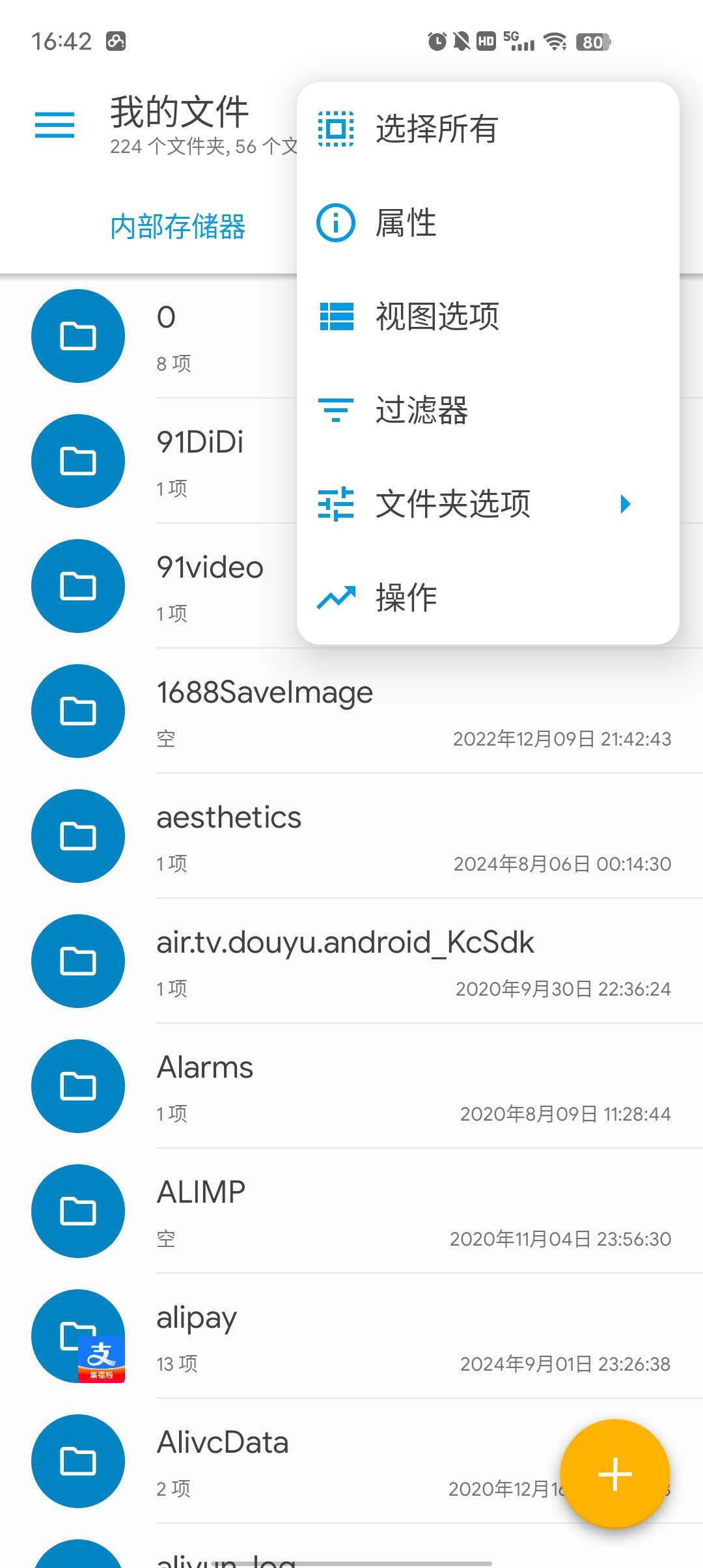Open the 91video folder

click(x=210, y=586)
